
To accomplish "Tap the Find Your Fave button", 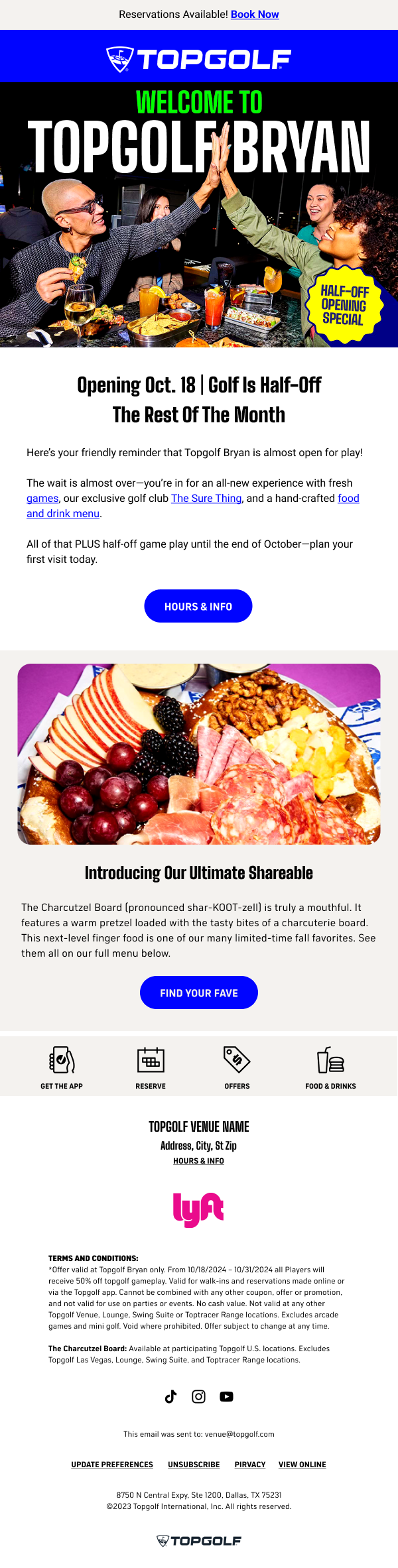I will click(199, 993).
